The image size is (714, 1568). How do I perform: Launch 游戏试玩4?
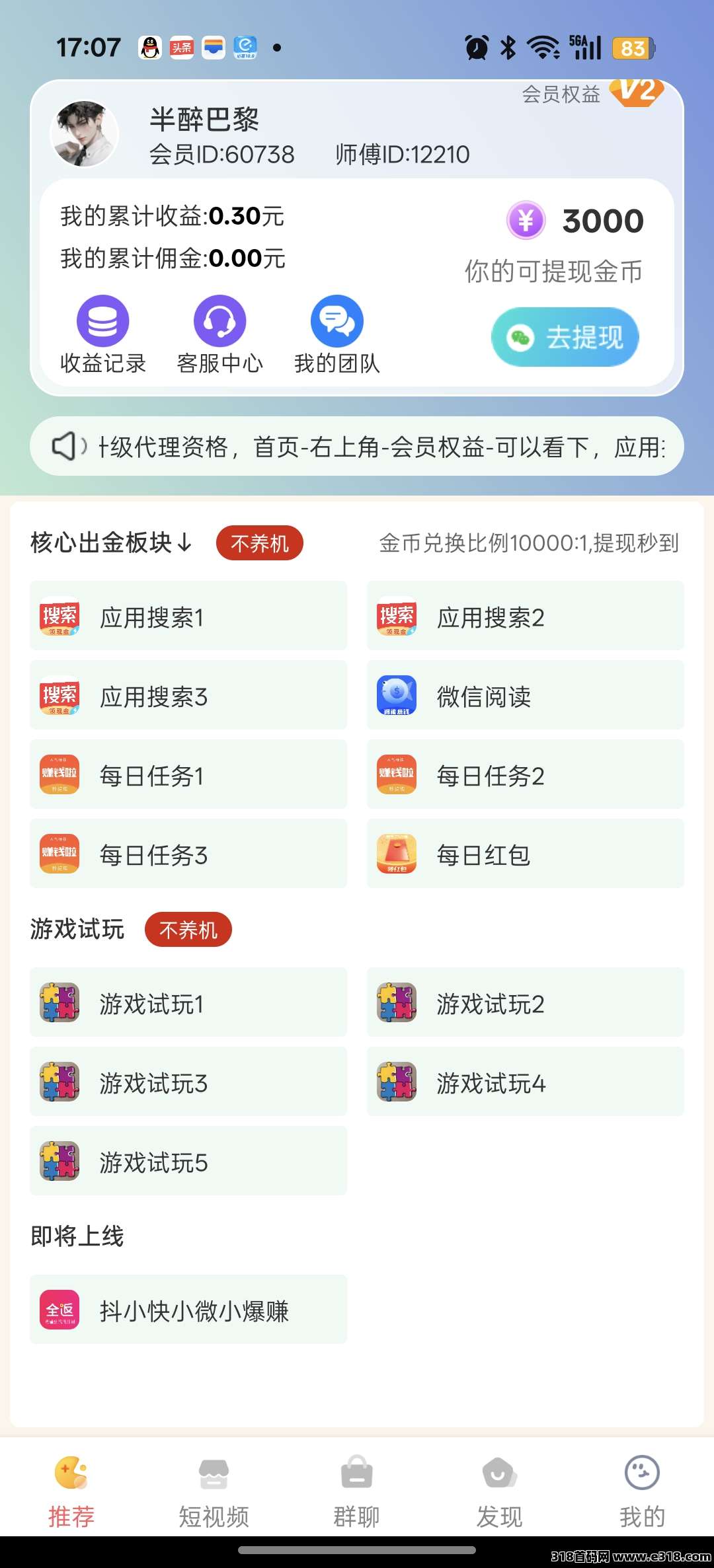tap(525, 1082)
